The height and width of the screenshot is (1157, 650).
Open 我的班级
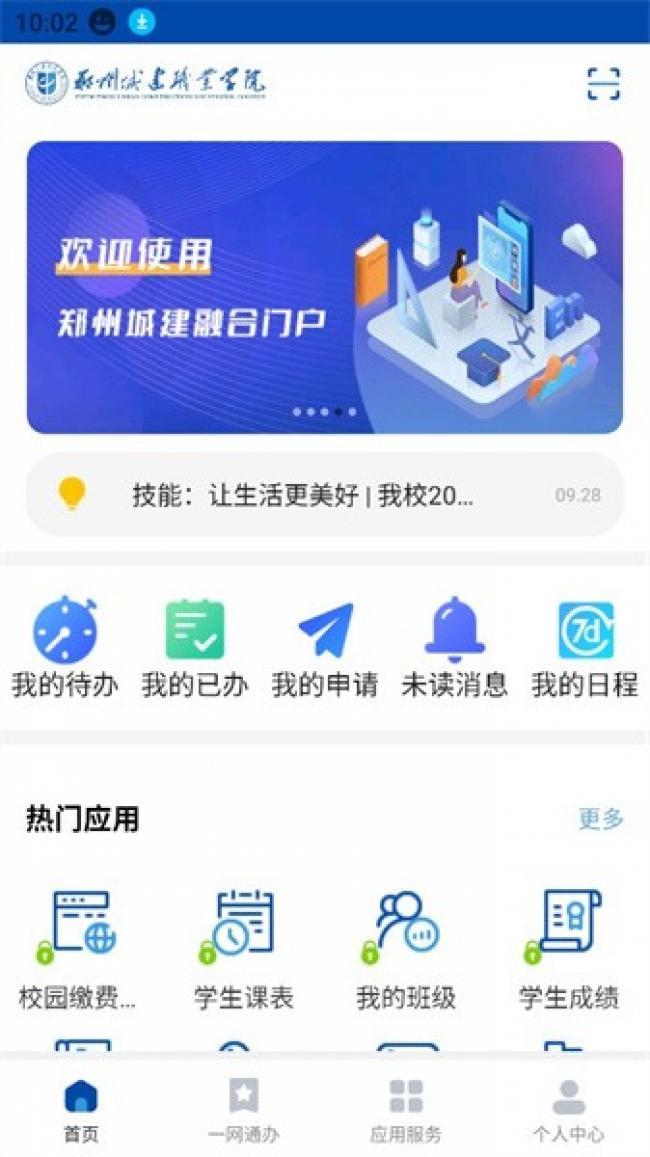(x=406, y=945)
